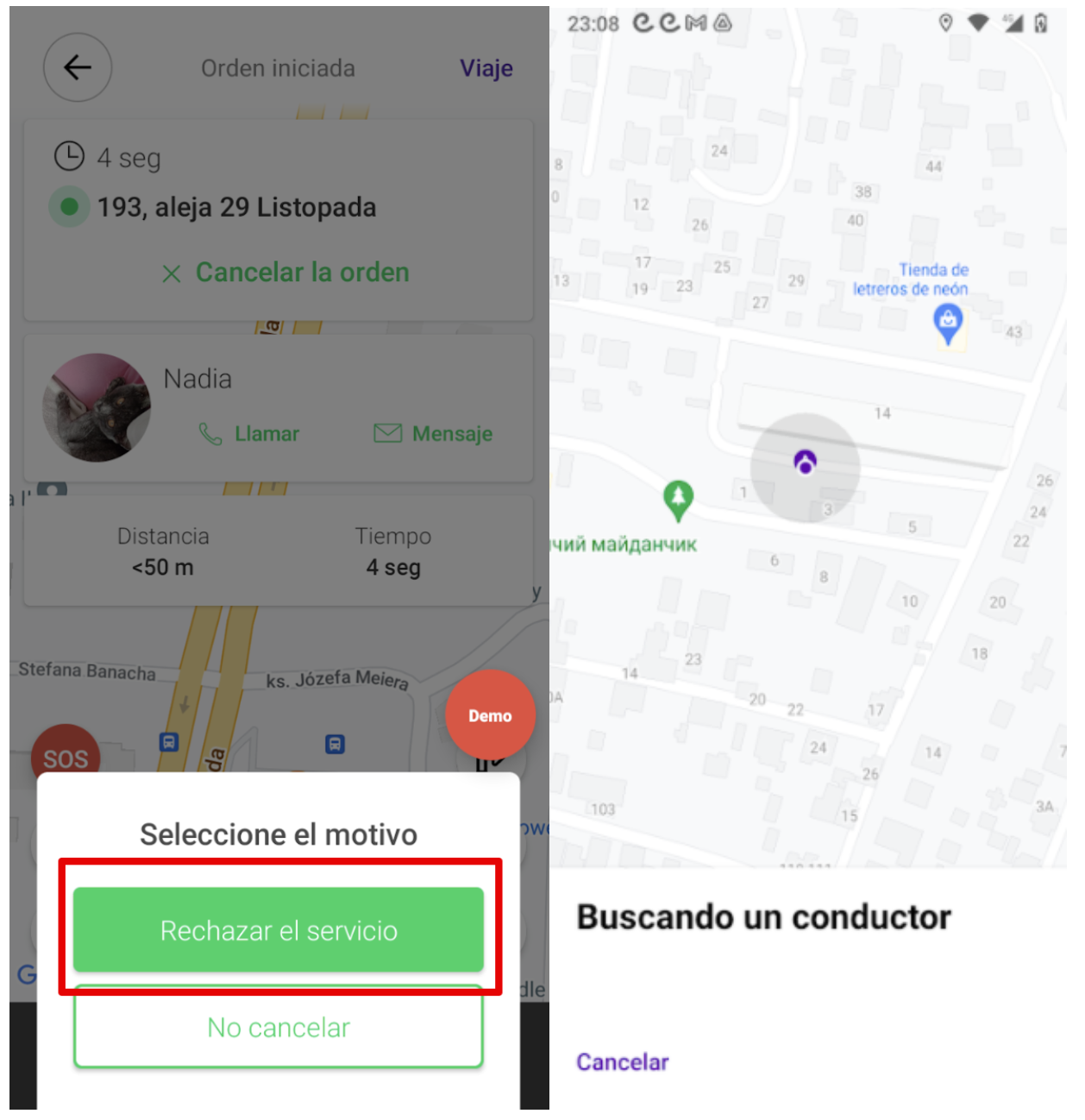Viewport: 1085px width, 1120px height.
Task: Select the green park marker on the map
Action: tap(678, 500)
